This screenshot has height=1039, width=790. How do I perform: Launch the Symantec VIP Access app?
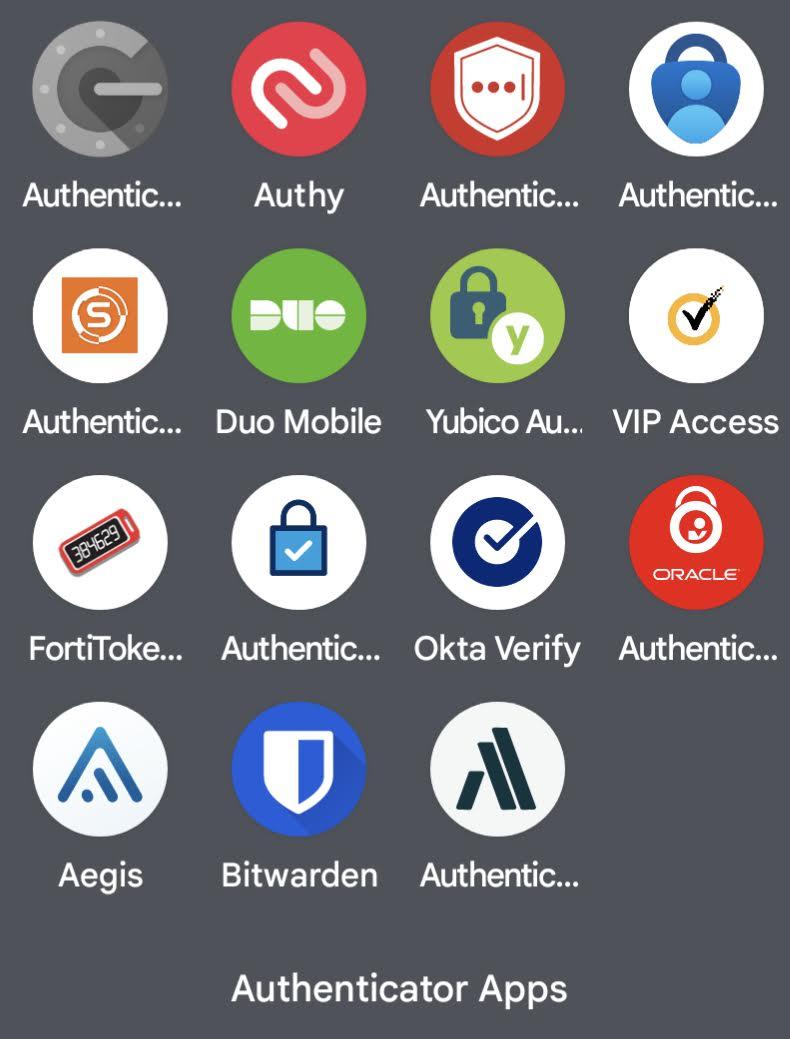click(x=695, y=316)
